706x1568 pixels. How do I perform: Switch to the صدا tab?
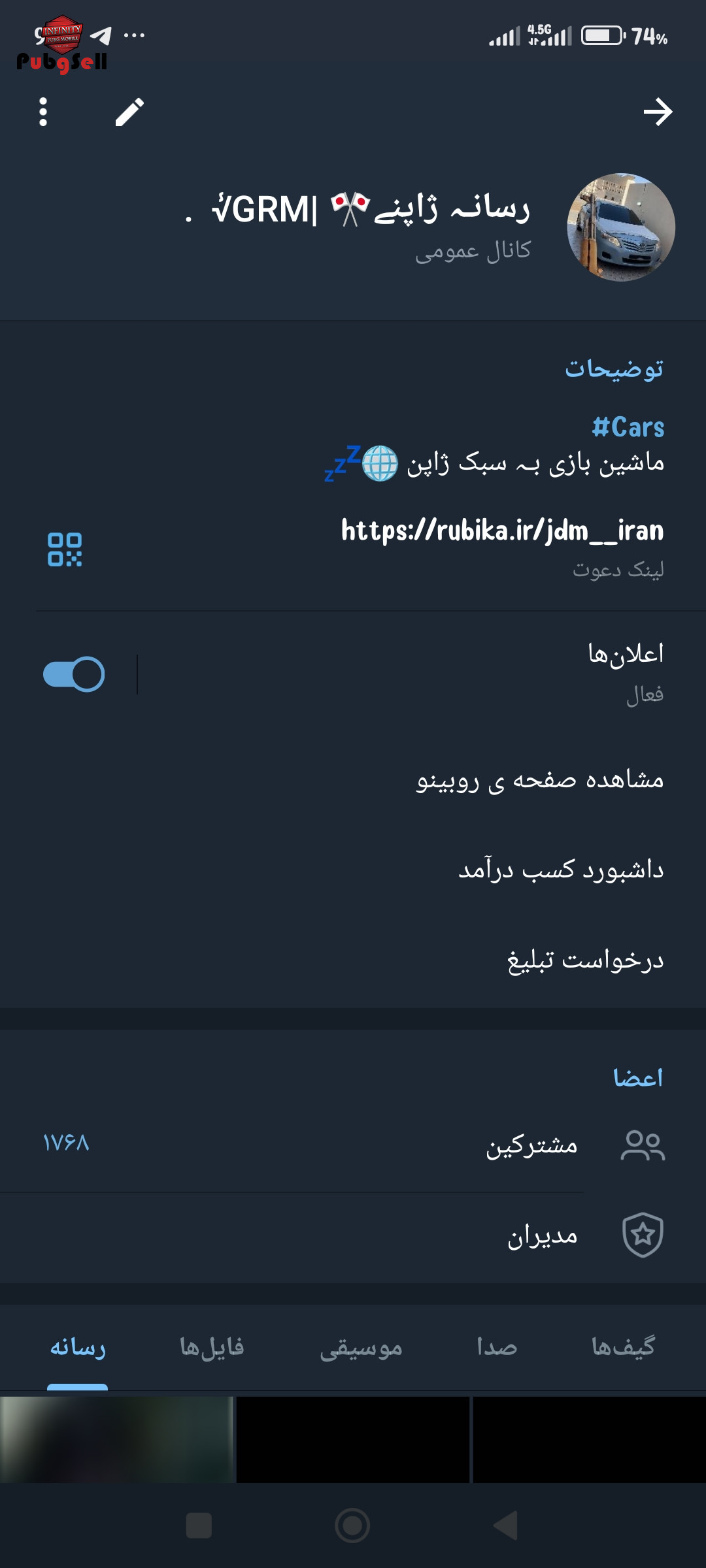(497, 1347)
